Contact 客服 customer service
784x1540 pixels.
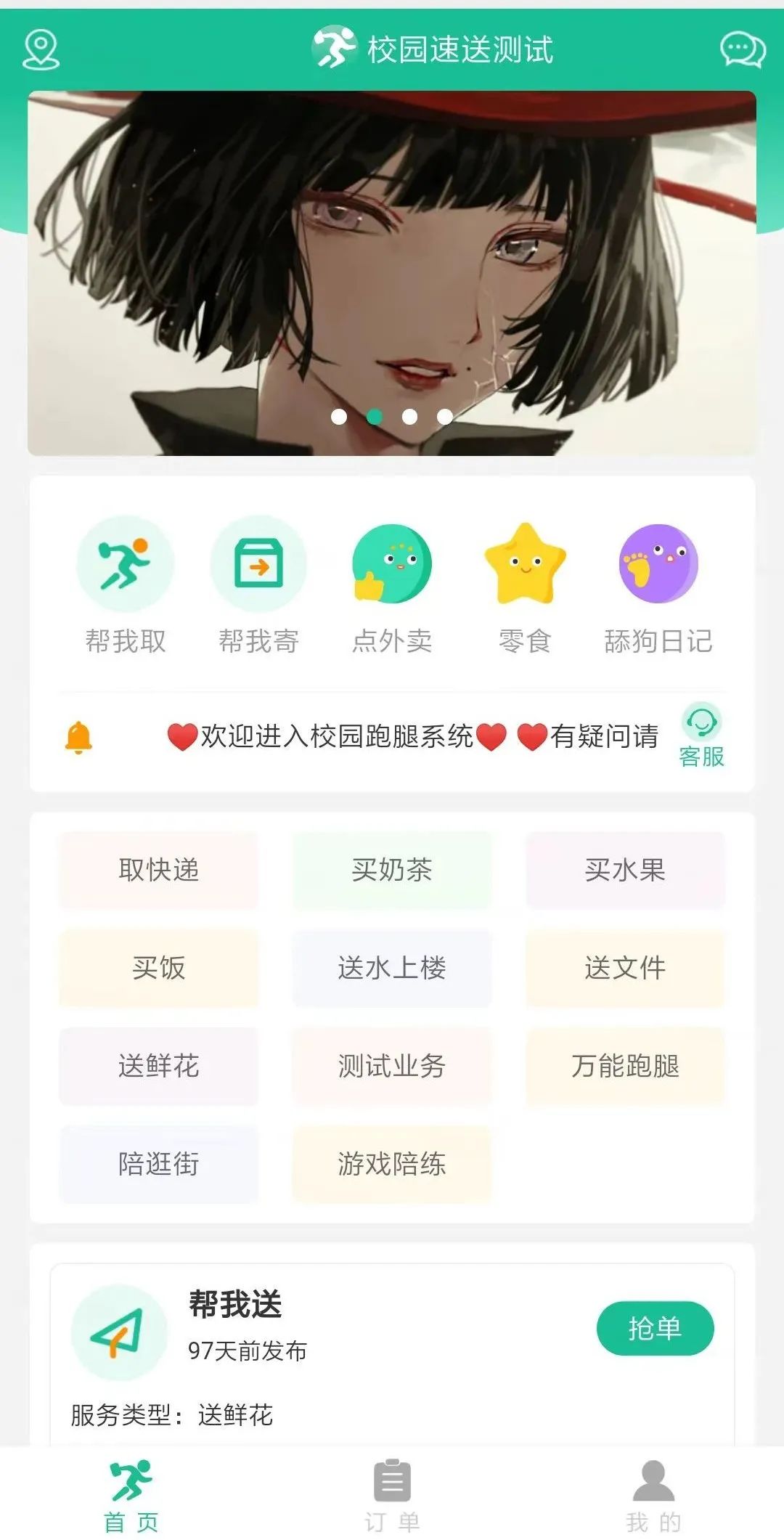click(701, 736)
